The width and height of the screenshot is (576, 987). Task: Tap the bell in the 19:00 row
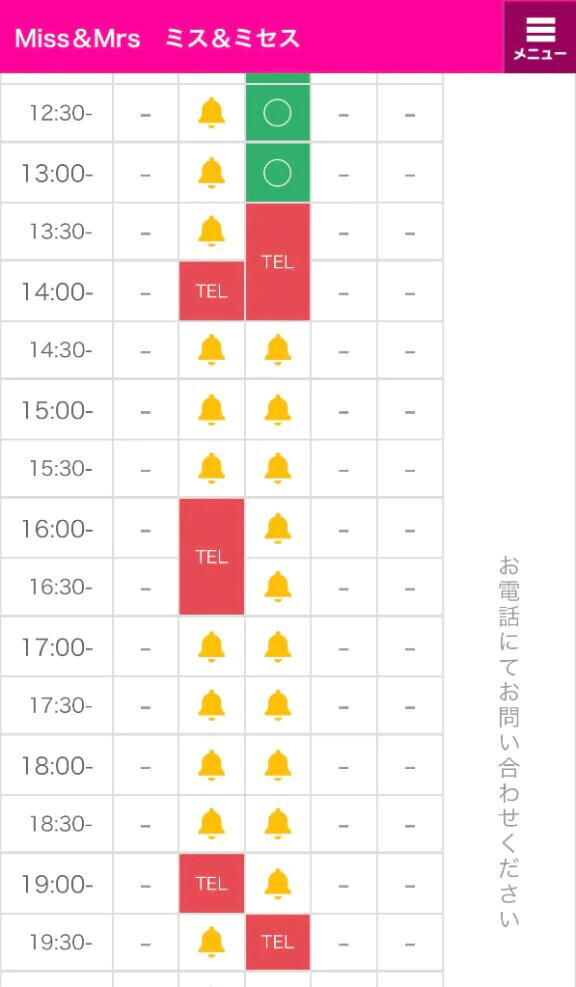coord(278,884)
